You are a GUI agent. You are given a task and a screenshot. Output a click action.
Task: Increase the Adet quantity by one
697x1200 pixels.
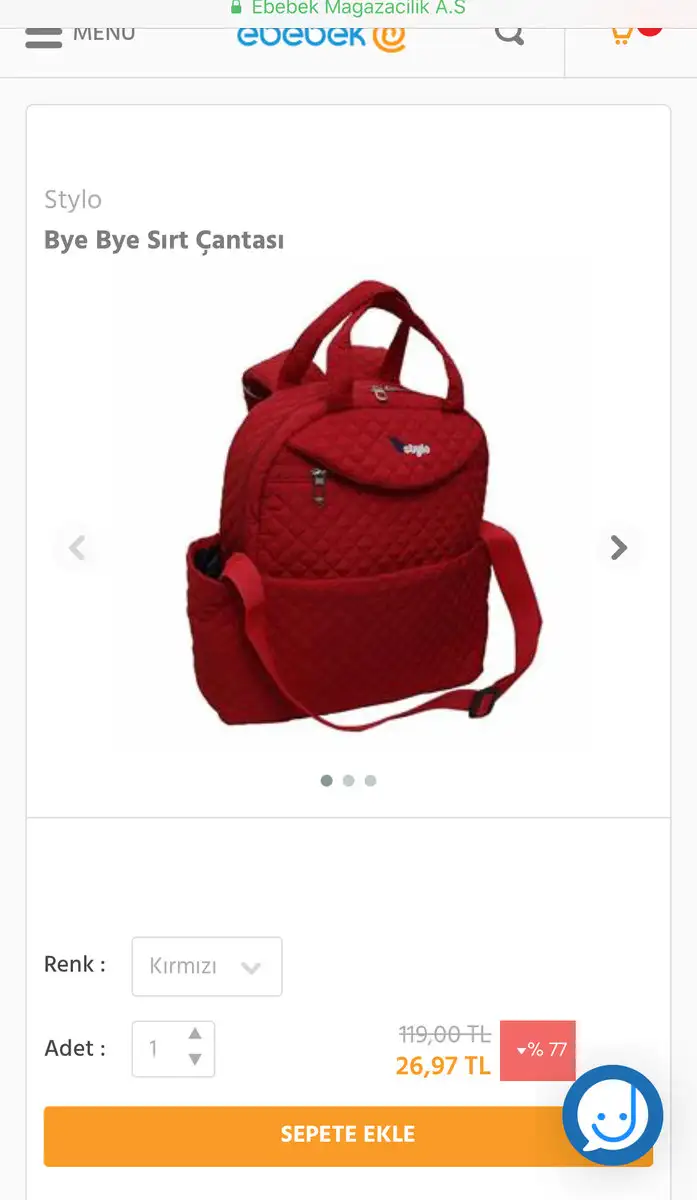click(x=195, y=1034)
